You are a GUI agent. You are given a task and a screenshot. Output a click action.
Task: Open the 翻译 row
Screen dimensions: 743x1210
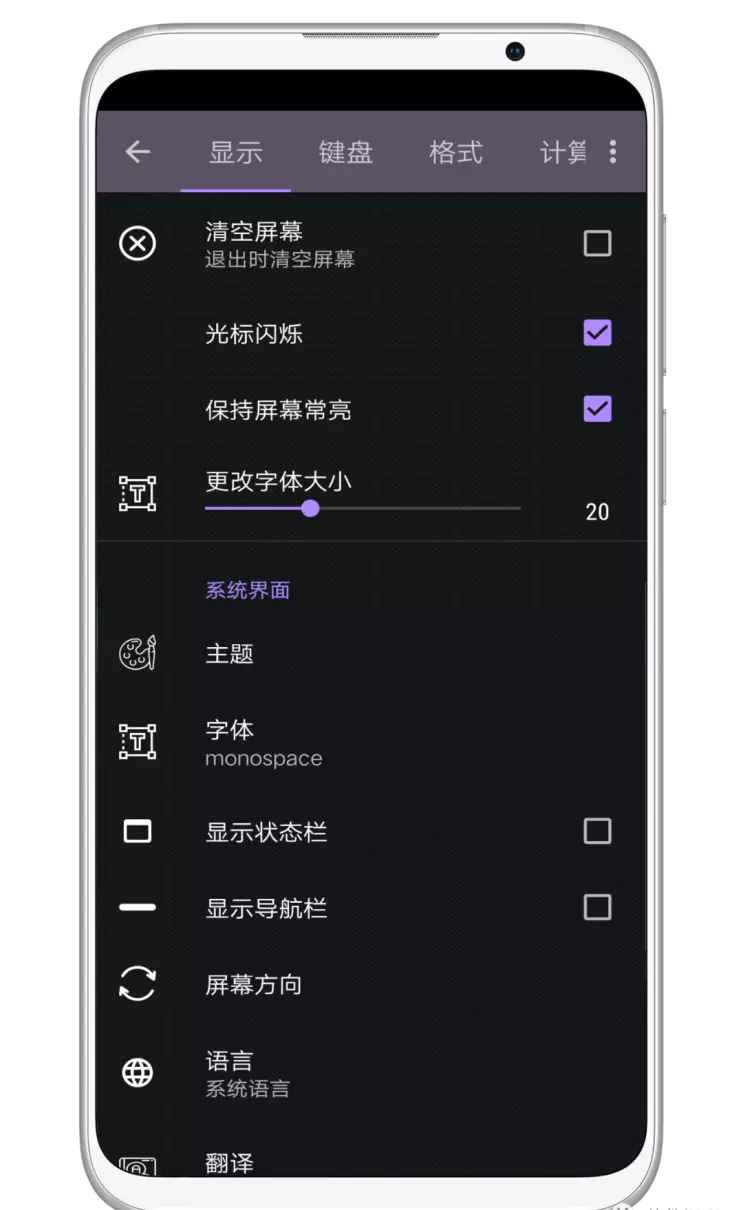point(371,1162)
